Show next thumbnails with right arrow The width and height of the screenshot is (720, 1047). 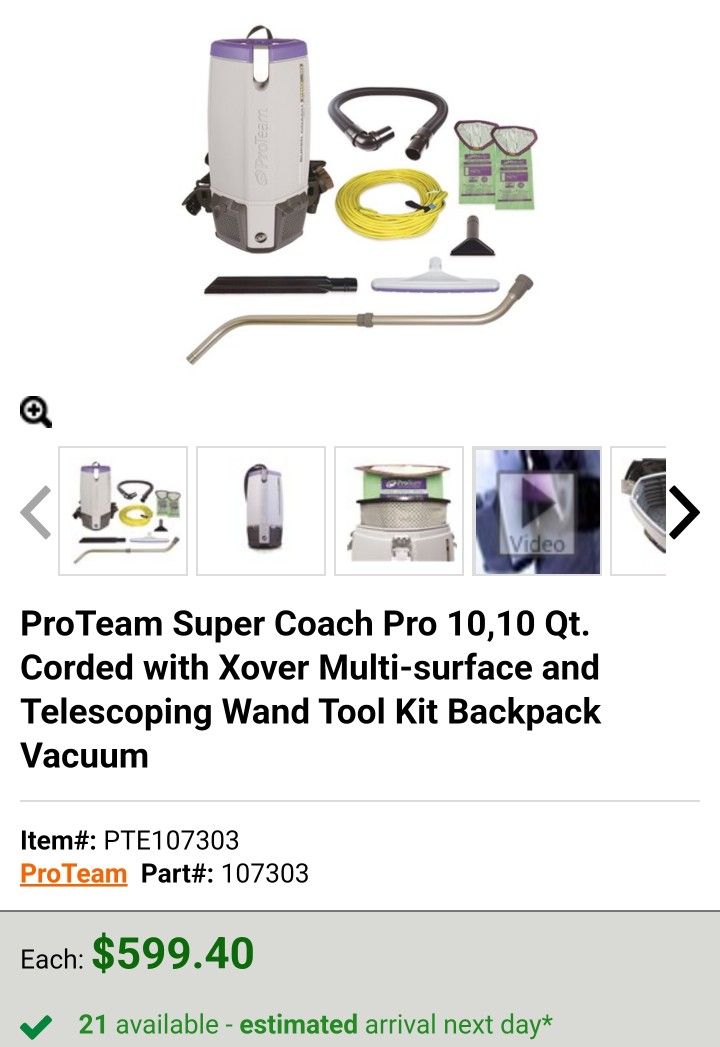[x=684, y=512]
